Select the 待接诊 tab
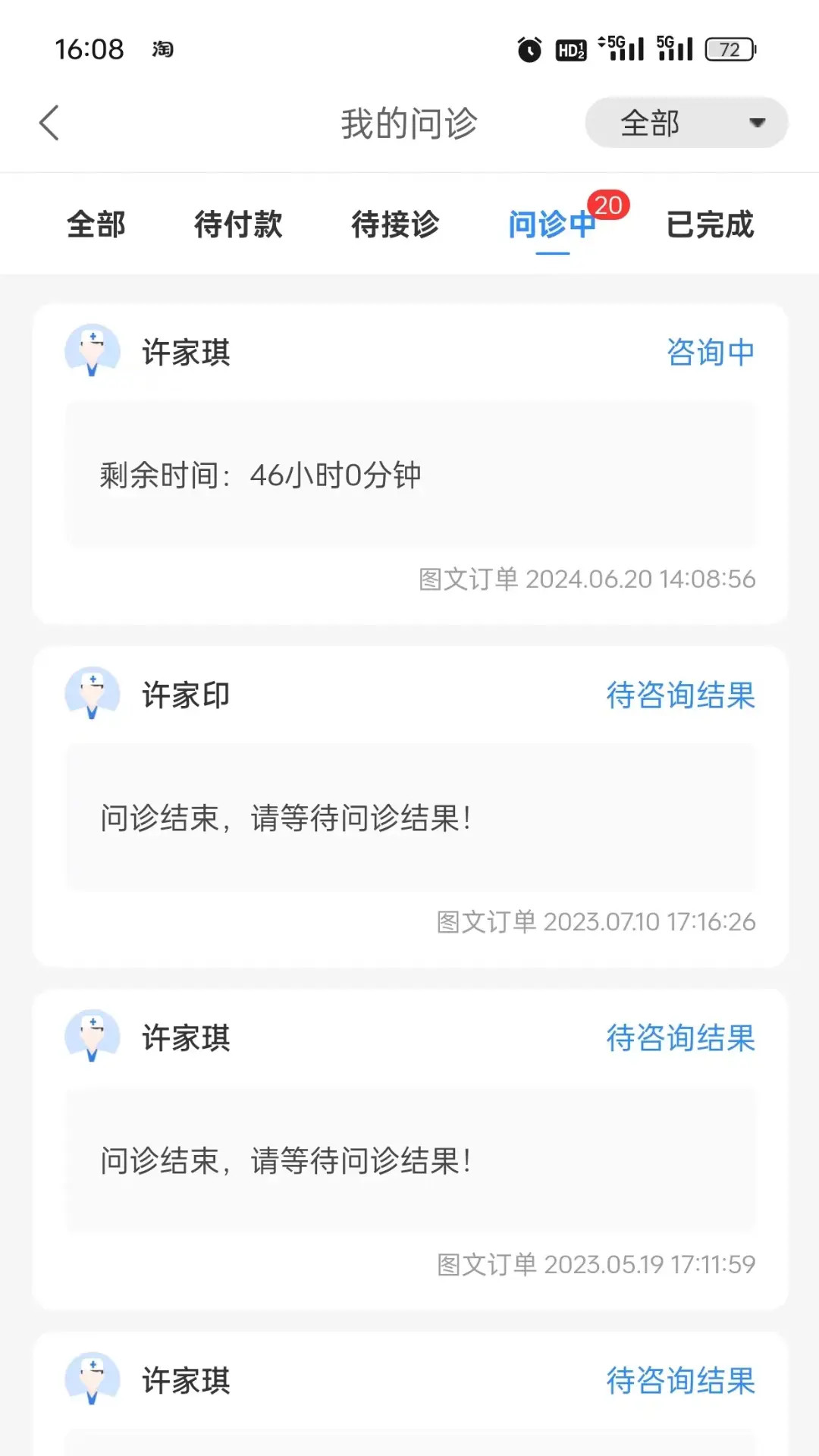The width and height of the screenshot is (819, 1456). tap(395, 224)
